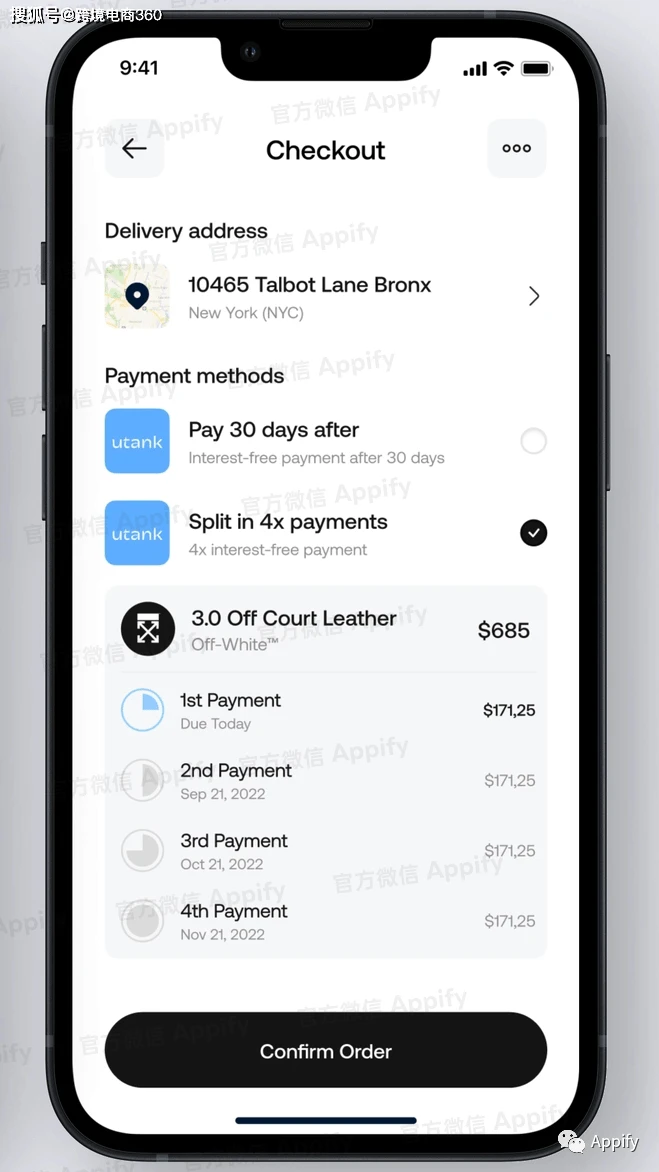
Task: Confirm the order
Action: tap(325, 1051)
